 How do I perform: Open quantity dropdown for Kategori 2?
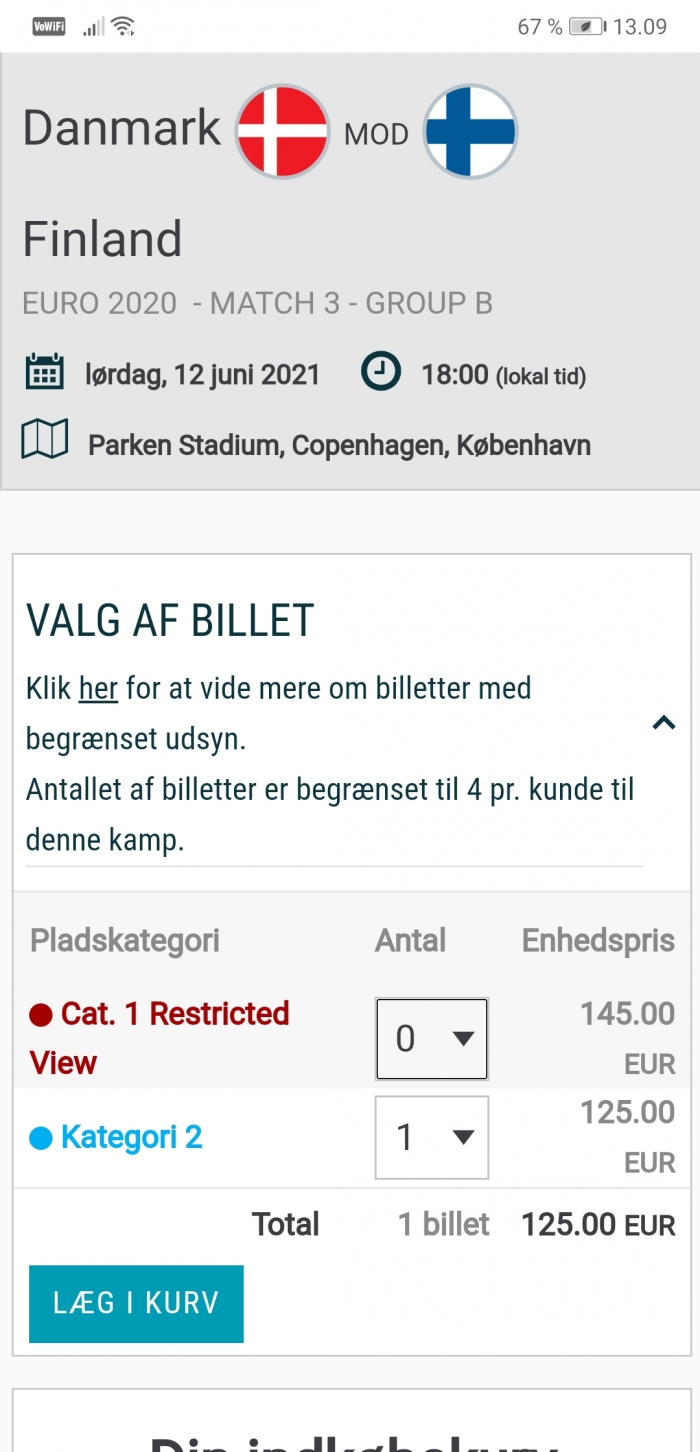[432, 1137]
